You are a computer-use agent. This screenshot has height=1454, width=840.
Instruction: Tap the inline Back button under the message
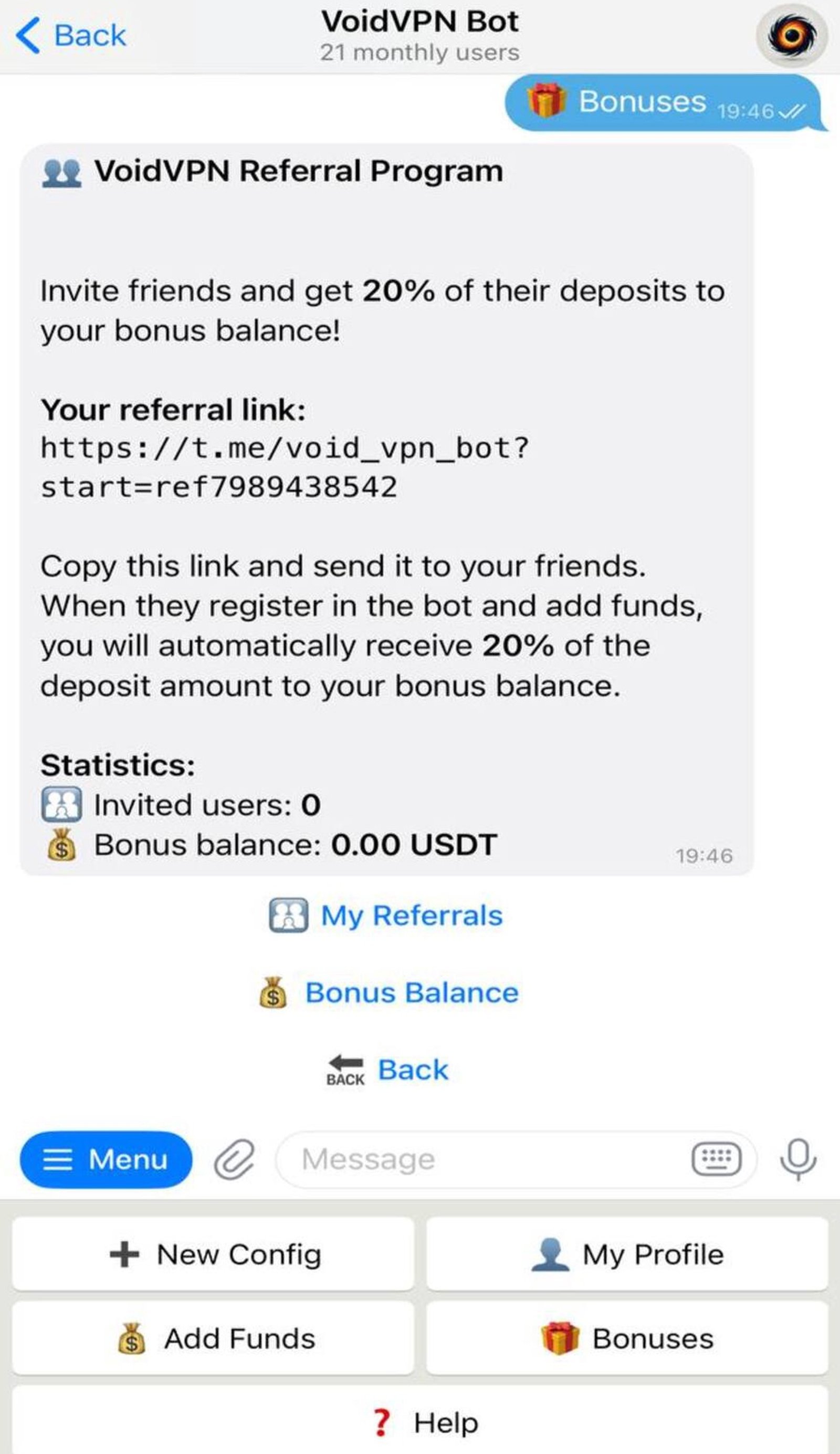pyautogui.click(x=387, y=1069)
